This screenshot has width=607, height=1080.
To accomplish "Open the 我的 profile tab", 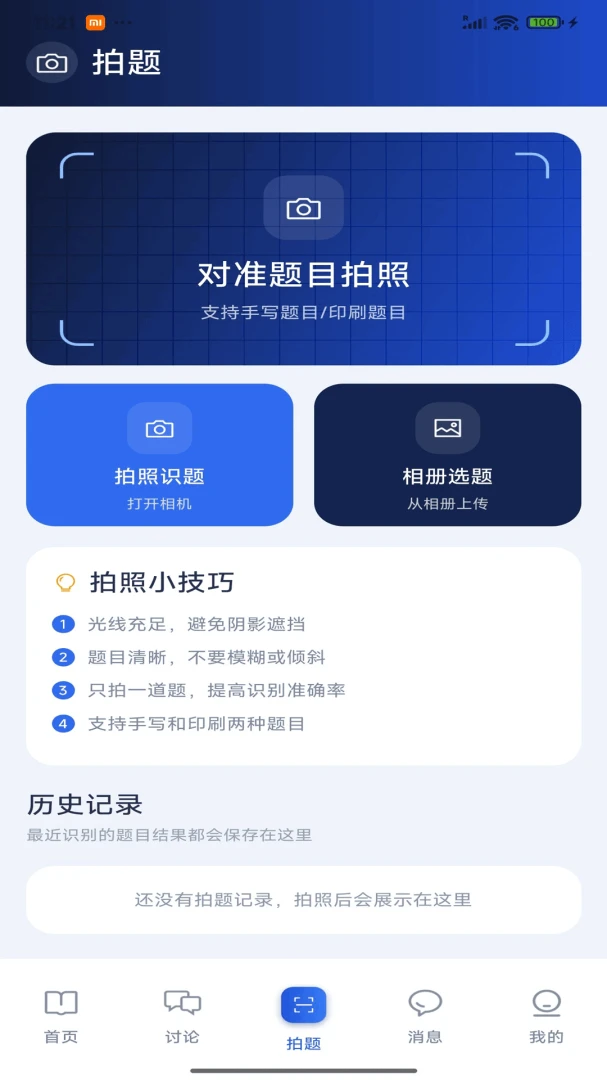I will pos(546,1017).
